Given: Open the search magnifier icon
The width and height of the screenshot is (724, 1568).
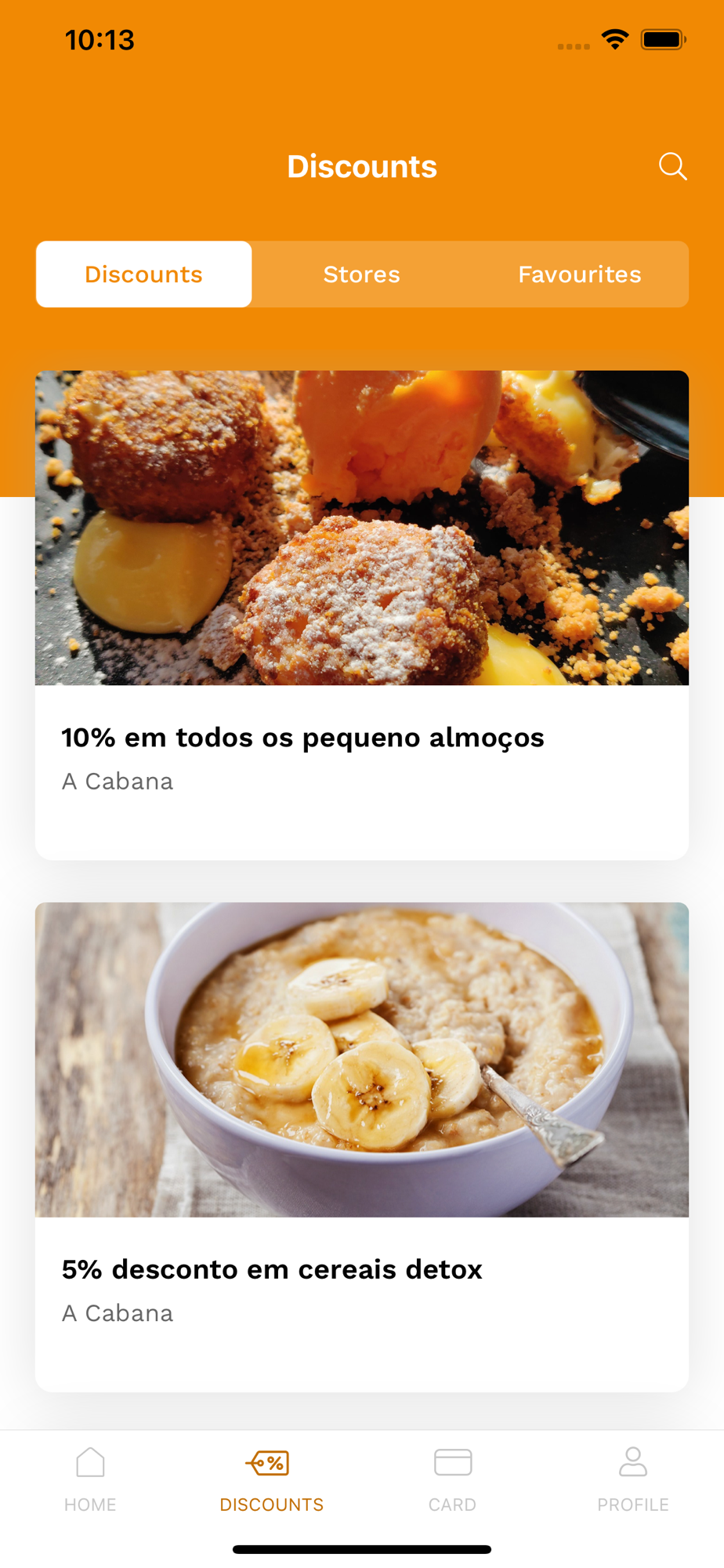Looking at the screenshot, I should pyautogui.click(x=672, y=166).
